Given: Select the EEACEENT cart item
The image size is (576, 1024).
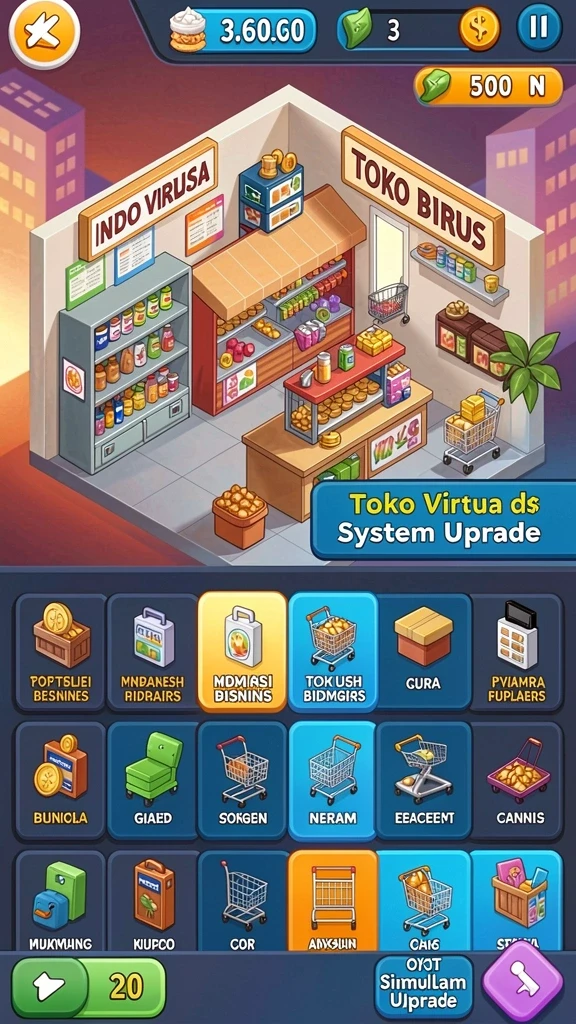Looking at the screenshot, I should click(424, 780).
